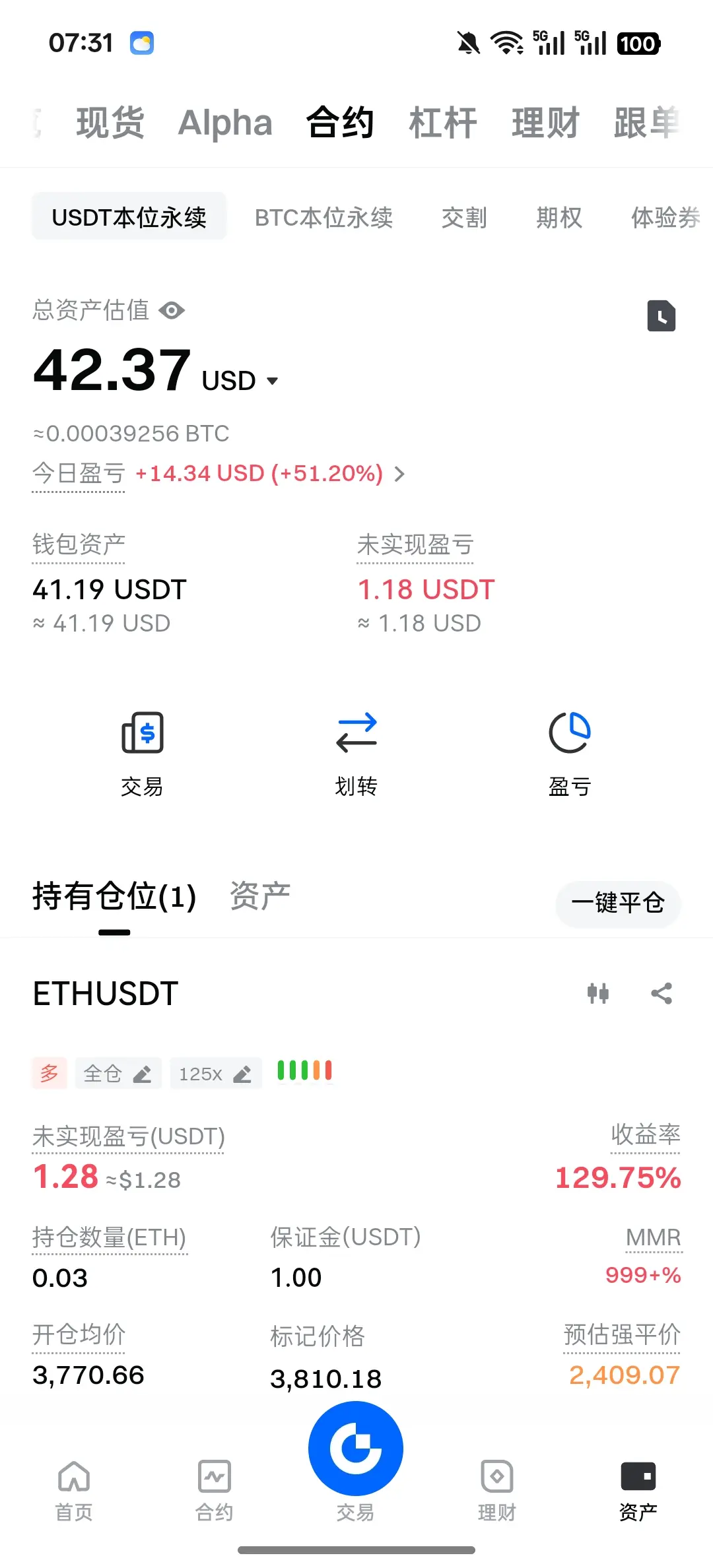The width and height of the screenshot is (713, 1568).
Task: Switch to the 资产 list tab beside 持有仓位
Action: [x=259, y=896]
